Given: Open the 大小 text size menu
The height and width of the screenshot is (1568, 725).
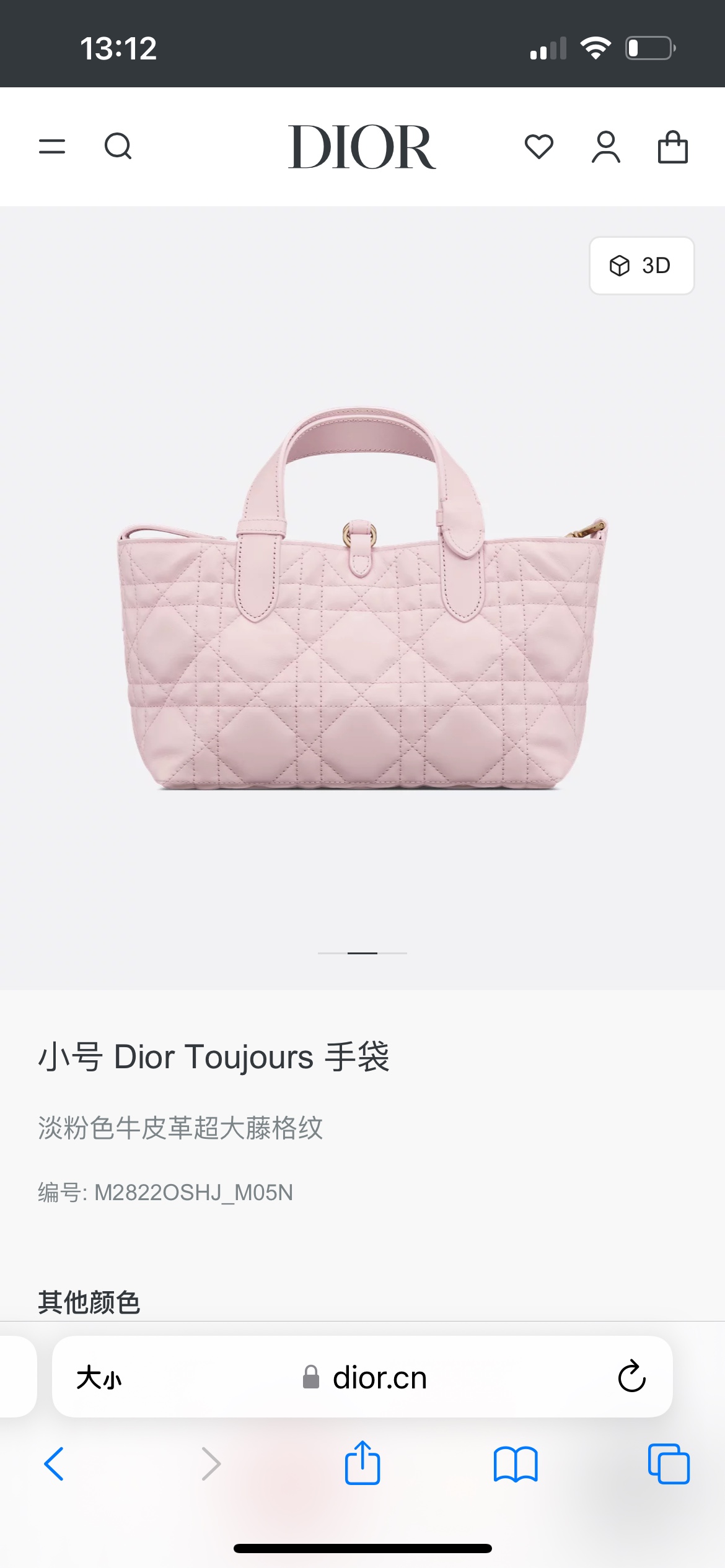Looking at the screenshot, I should 99,1378.
